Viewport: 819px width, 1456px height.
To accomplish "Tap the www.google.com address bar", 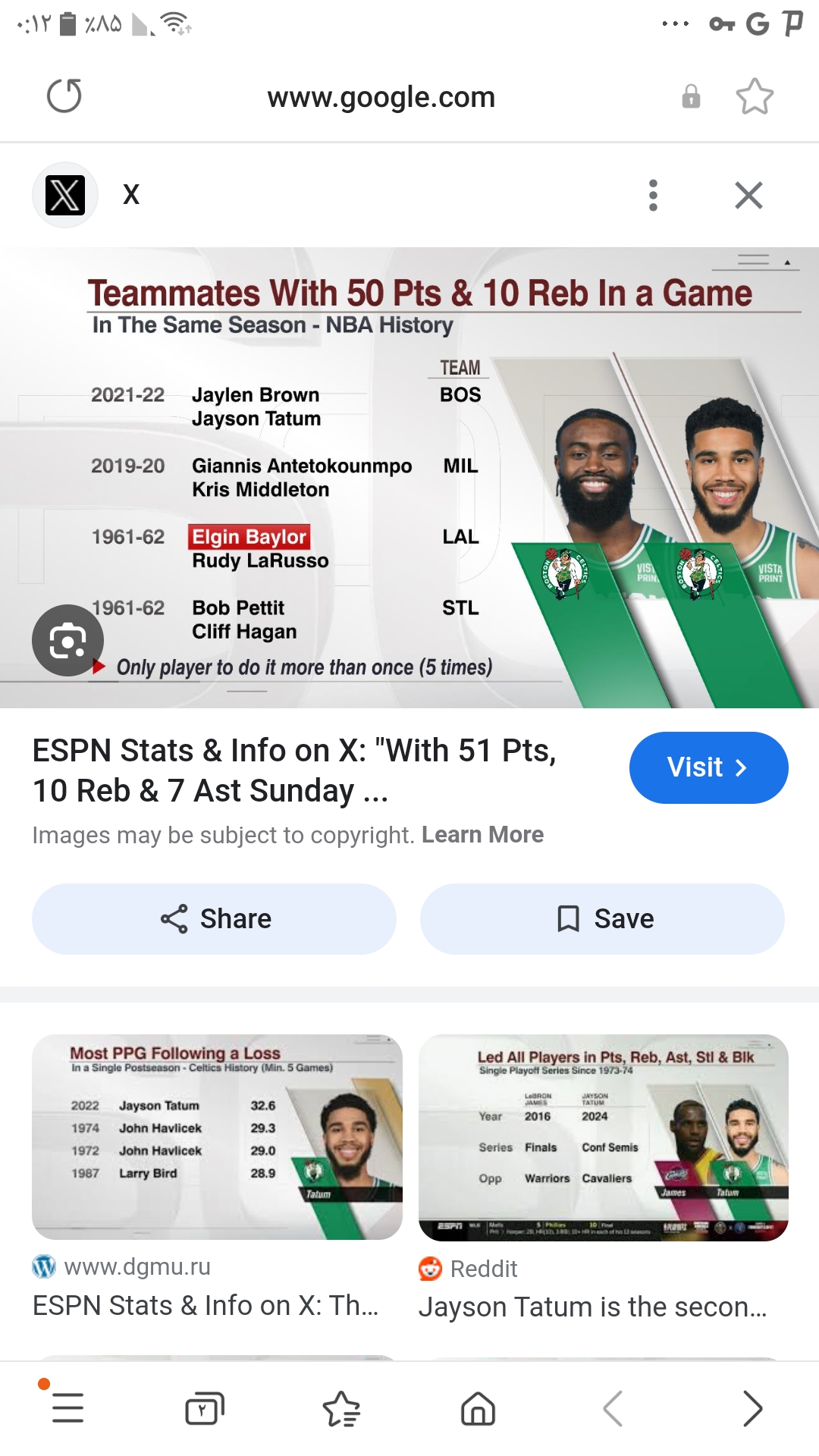I will [381, 97].
